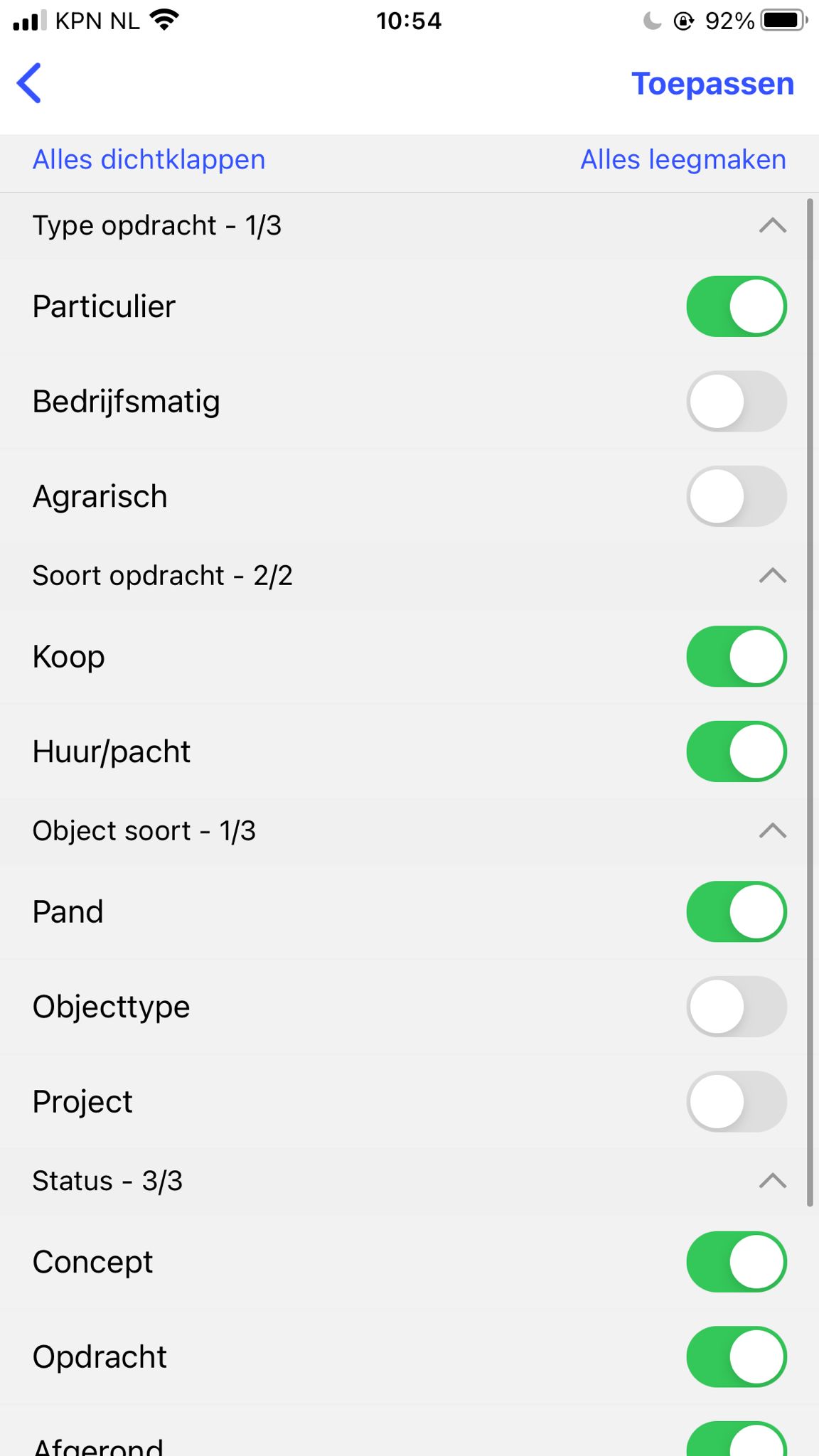Viewport: 819px width, 1456px height.
Task: Enable the Objecttype toggle
Action: pyautogui.click(x=737, y=1007)
